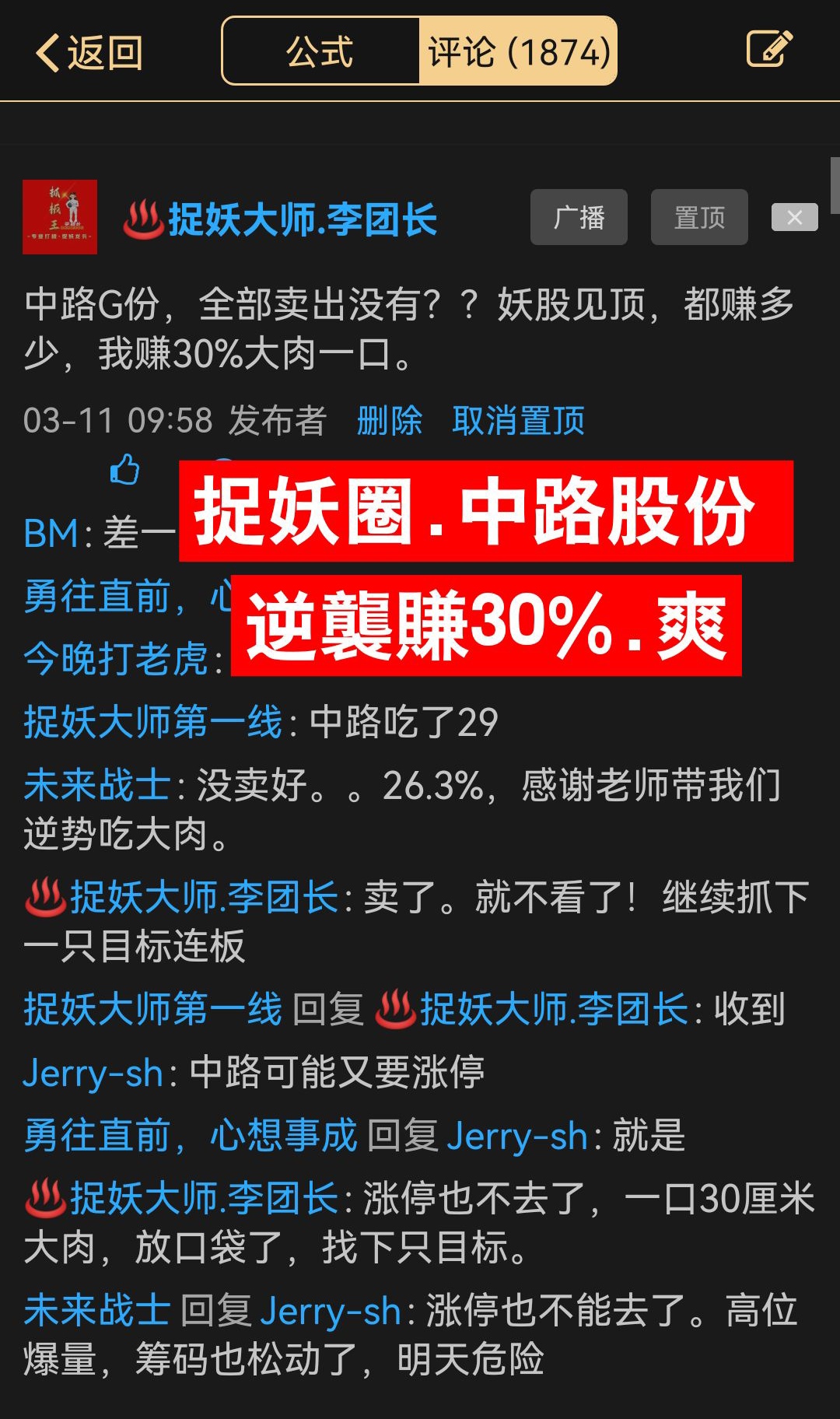This screenshot has width=840, height=1419.
Task: Compose a new comment
Action: [768, 50]
